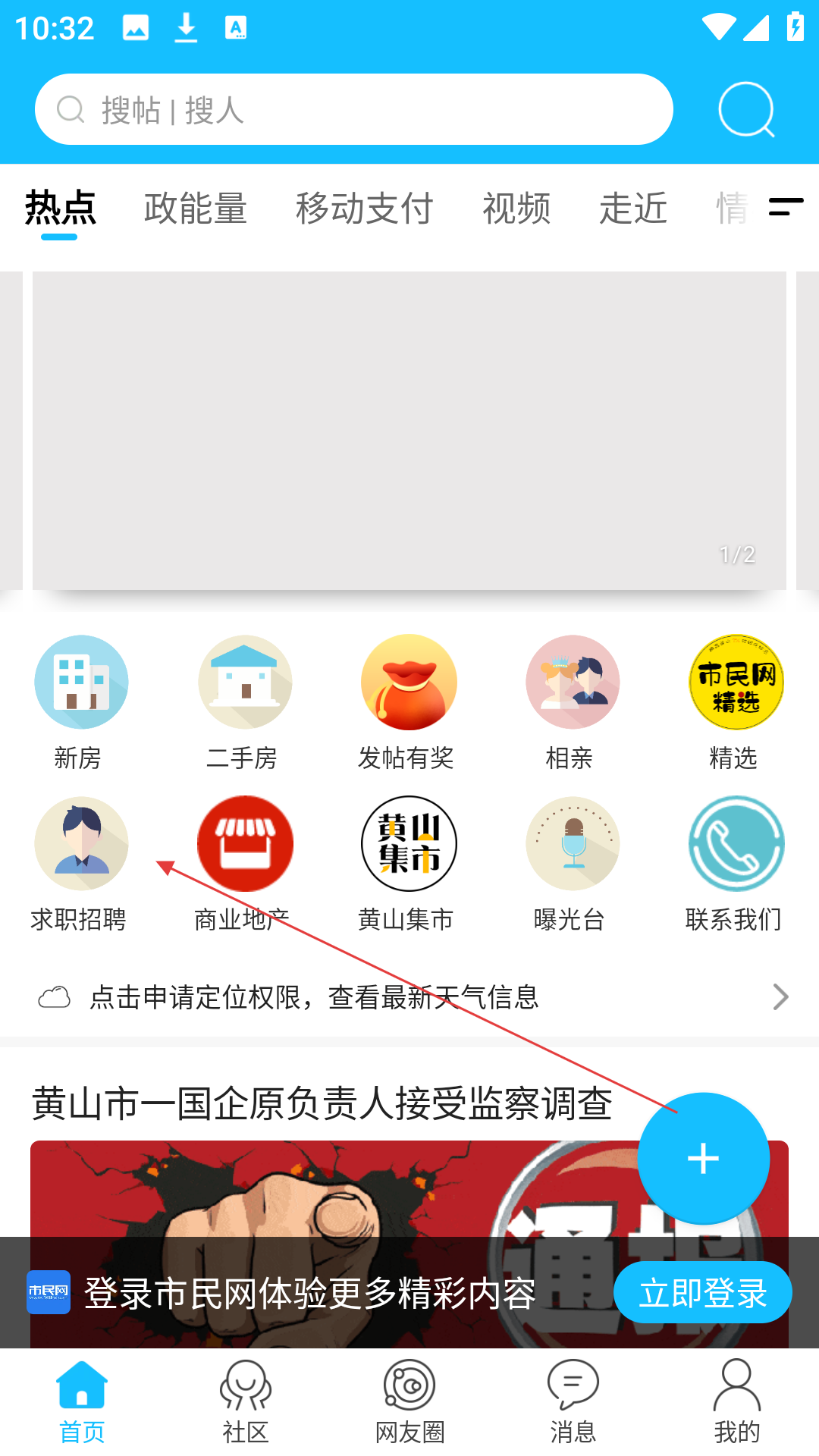819x1456 pixels.
Task: Tap 立即登录 to log in
Action: point(702,1292)
